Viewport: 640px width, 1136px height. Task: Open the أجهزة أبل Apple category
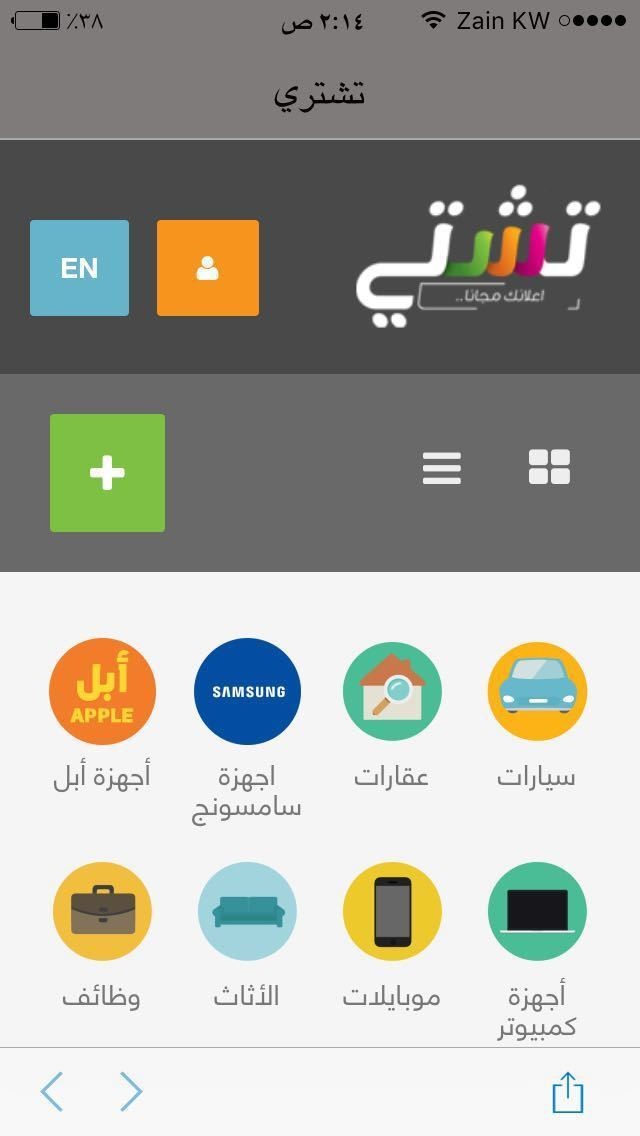[102, 692]
